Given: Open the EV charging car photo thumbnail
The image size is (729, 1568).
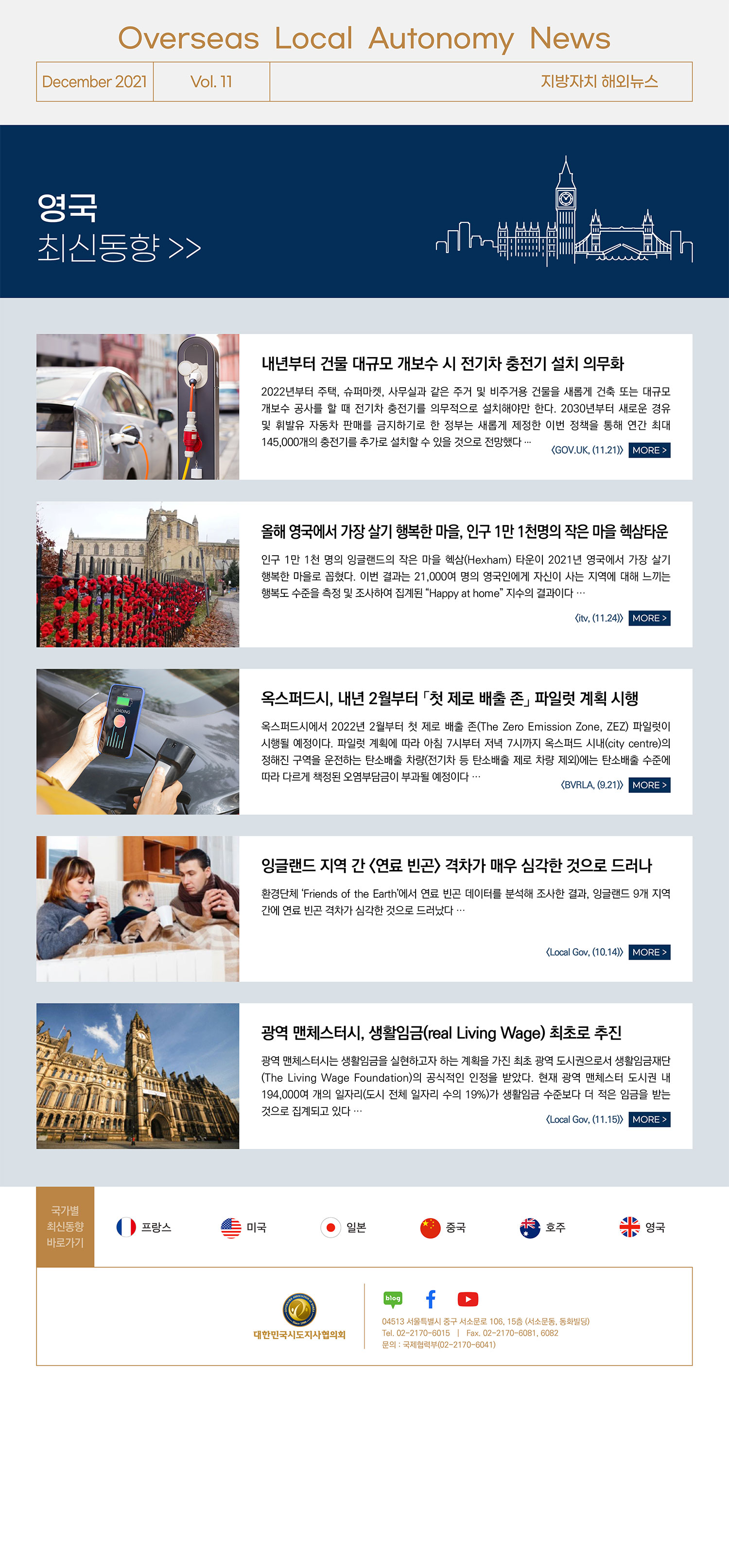Looking at the screenshot, I should click(x=138, y=407).
